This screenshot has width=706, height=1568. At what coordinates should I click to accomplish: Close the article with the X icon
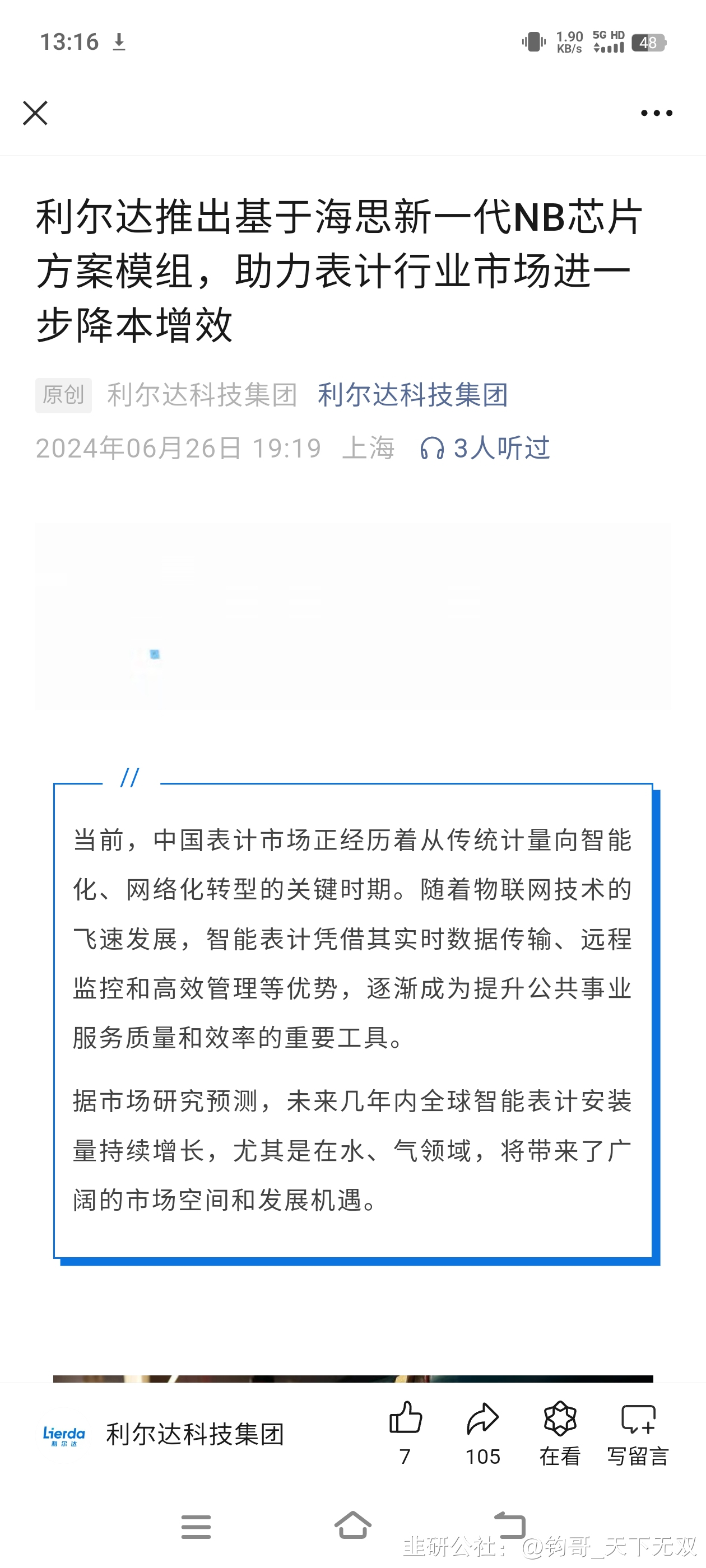[35, 113]
